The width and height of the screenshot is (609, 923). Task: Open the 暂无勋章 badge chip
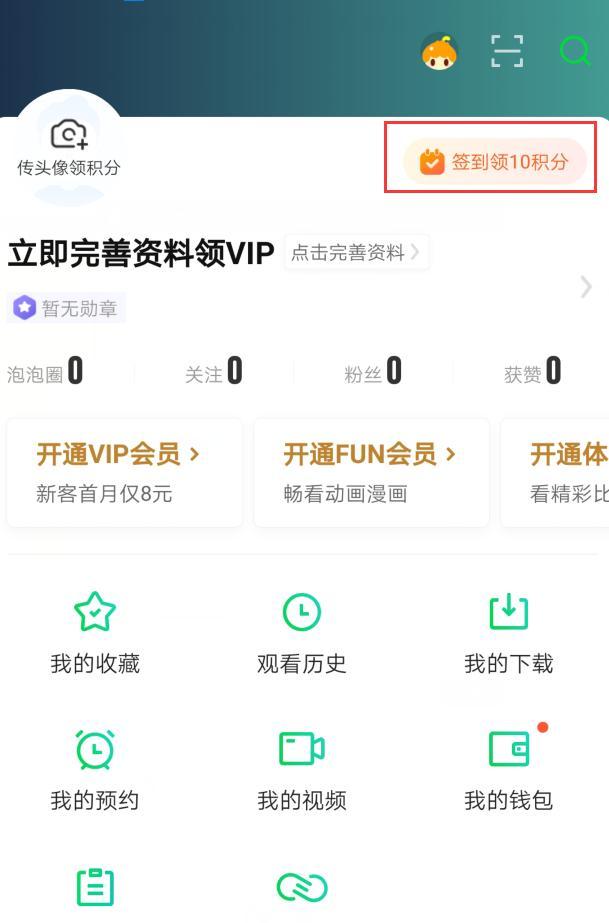(66, 309)
